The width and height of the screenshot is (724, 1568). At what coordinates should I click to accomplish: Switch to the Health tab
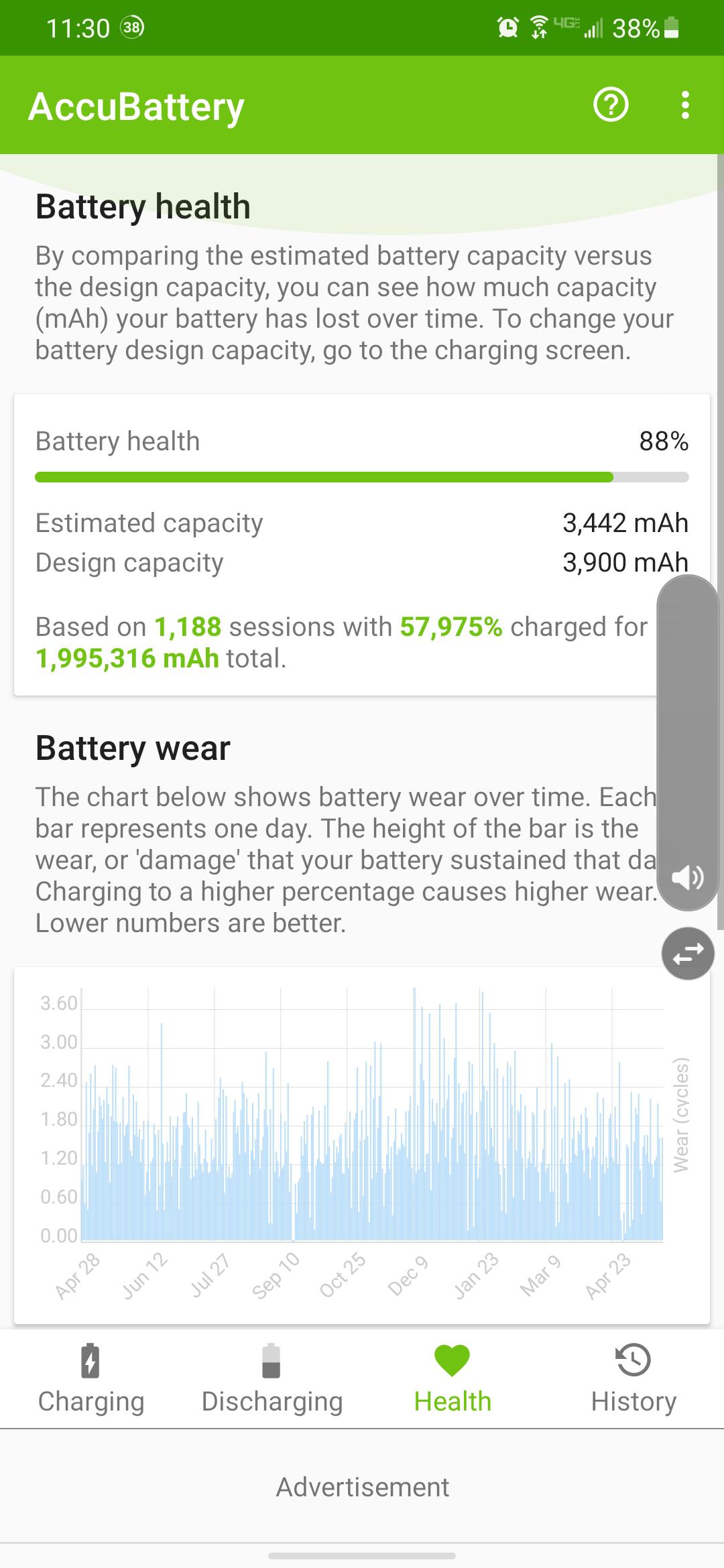[x=452, y=1380]
